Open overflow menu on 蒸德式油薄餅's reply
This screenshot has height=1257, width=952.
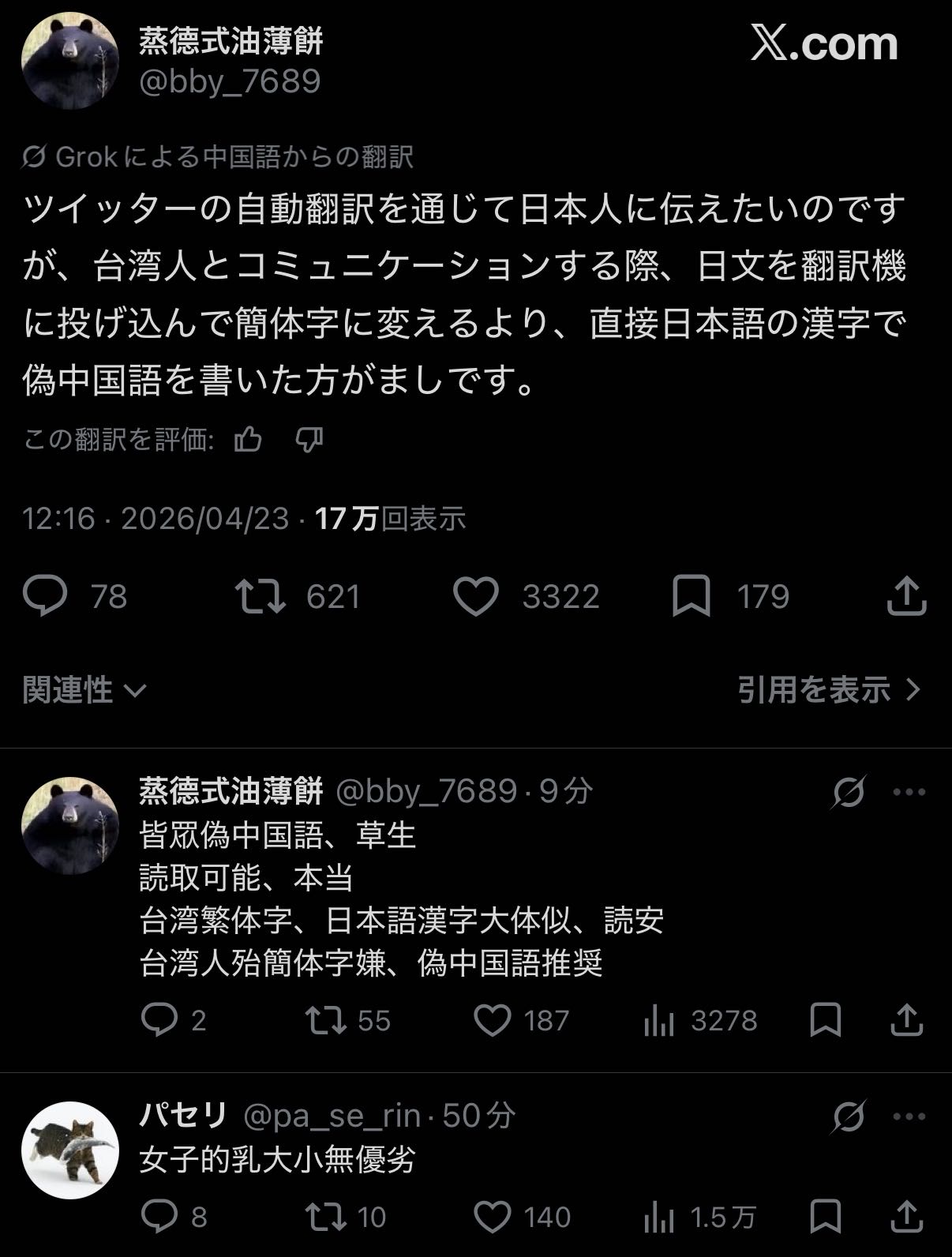pyautogui.click(x=909, y=792)
